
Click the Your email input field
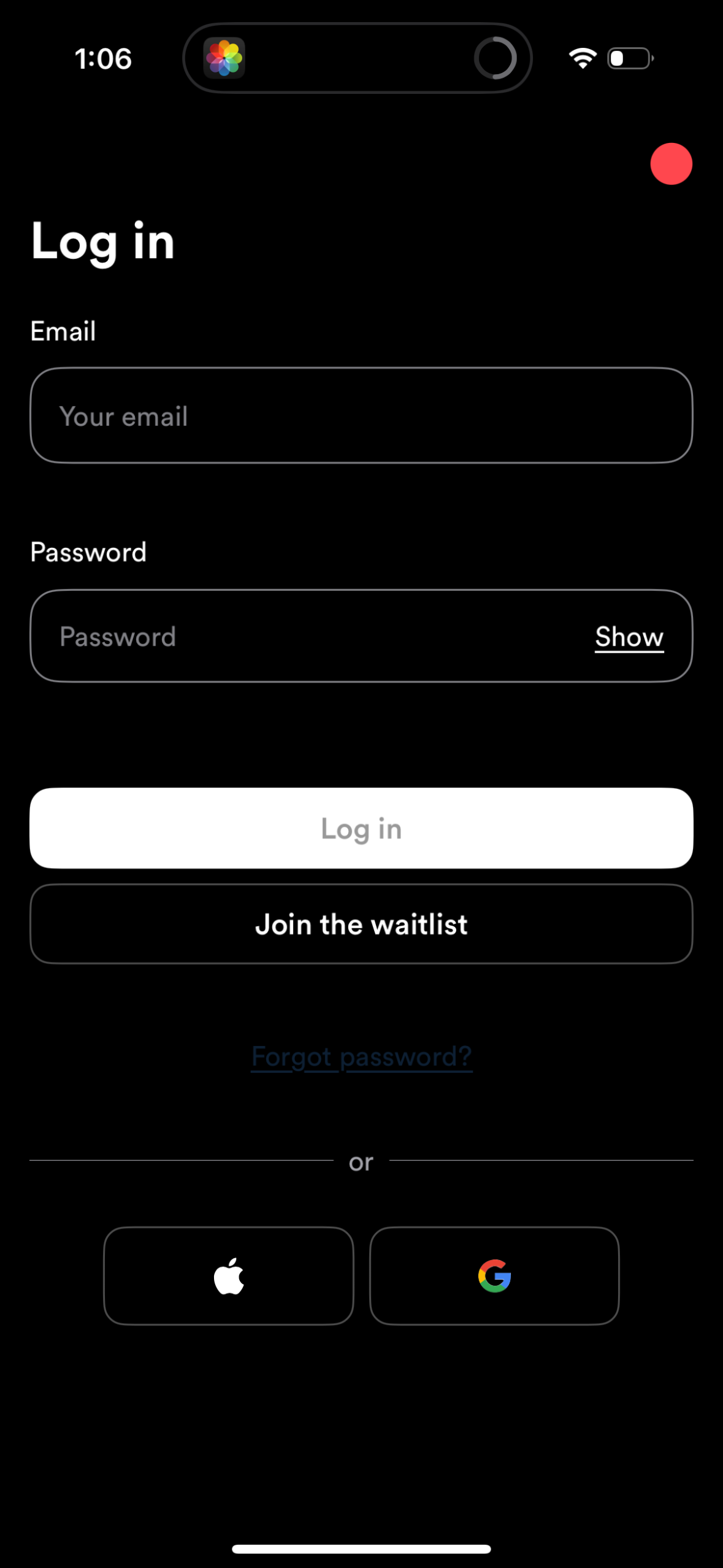tap(361, 415)
